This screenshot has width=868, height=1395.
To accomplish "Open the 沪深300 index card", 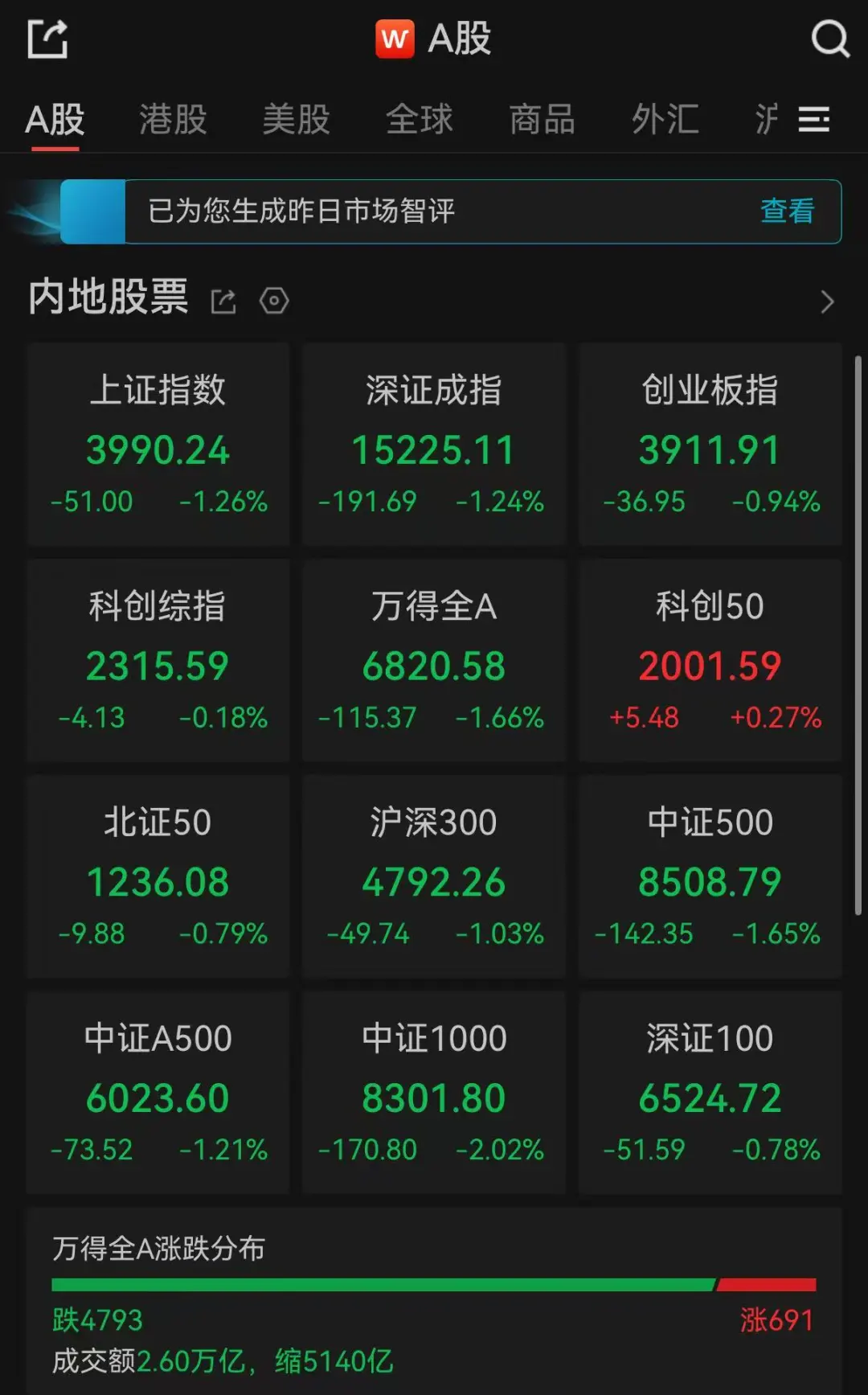I will 434,876.
